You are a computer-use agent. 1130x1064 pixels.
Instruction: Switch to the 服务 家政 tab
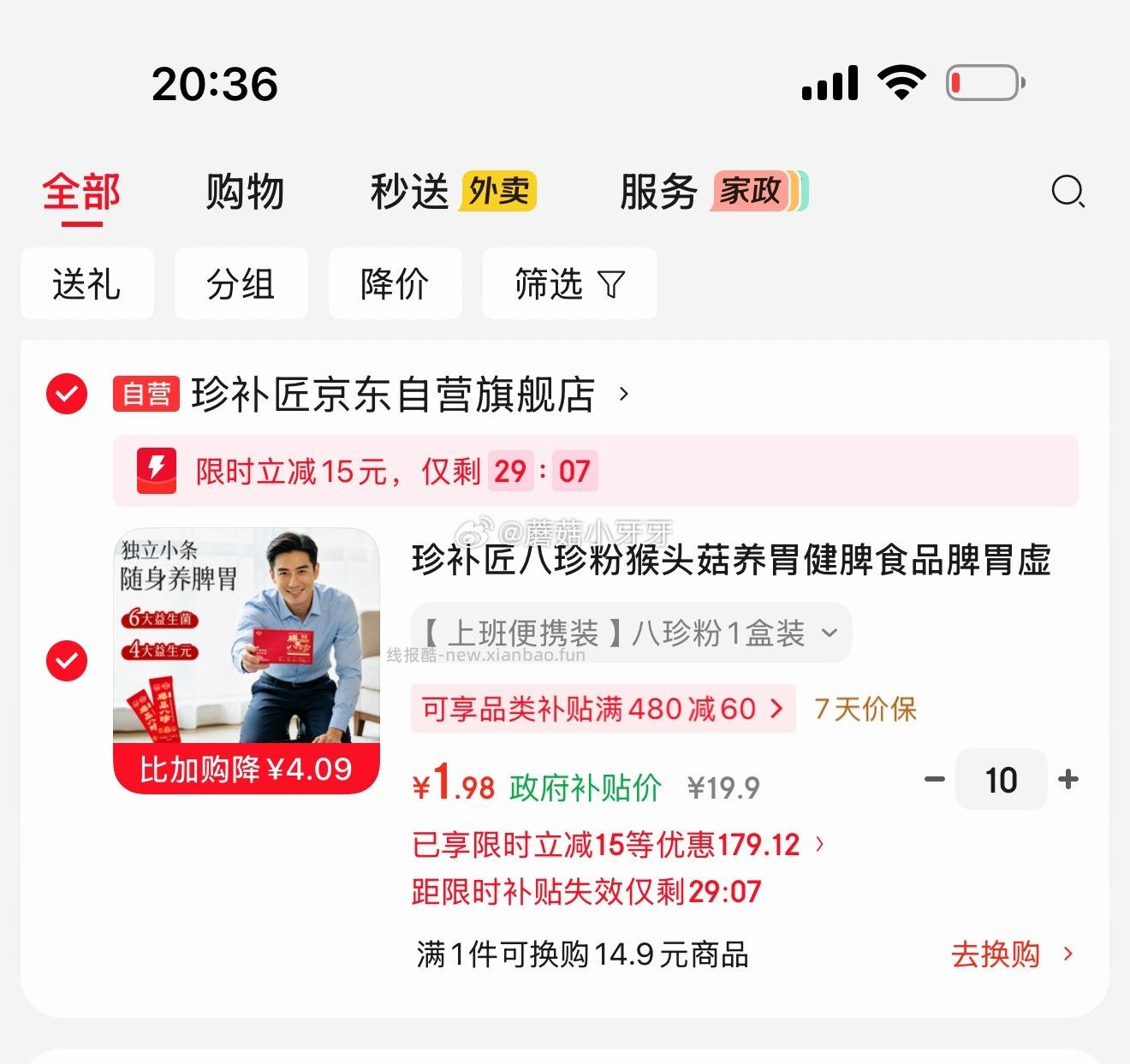tap(712, 192)
